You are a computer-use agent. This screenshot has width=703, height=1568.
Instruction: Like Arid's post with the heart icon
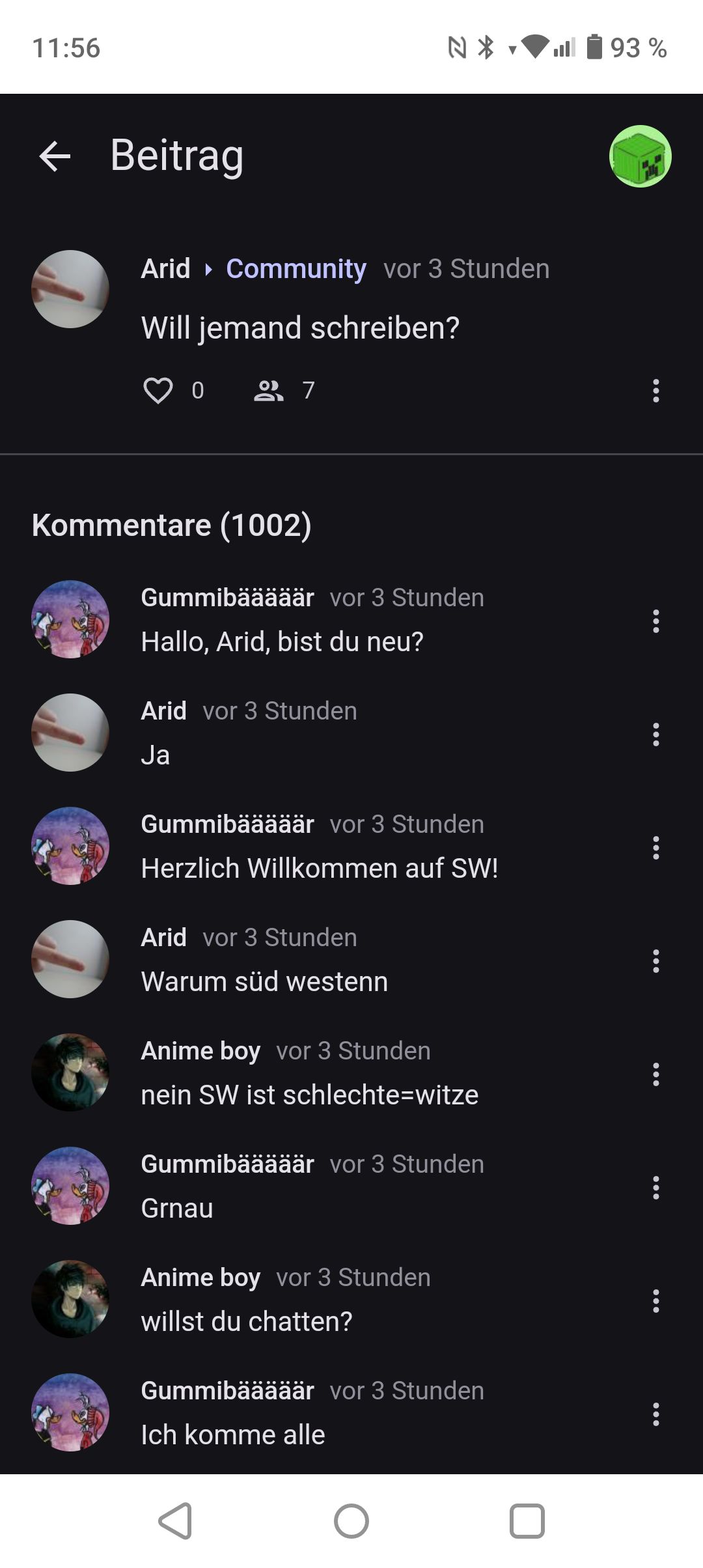[x=158, y=391]
